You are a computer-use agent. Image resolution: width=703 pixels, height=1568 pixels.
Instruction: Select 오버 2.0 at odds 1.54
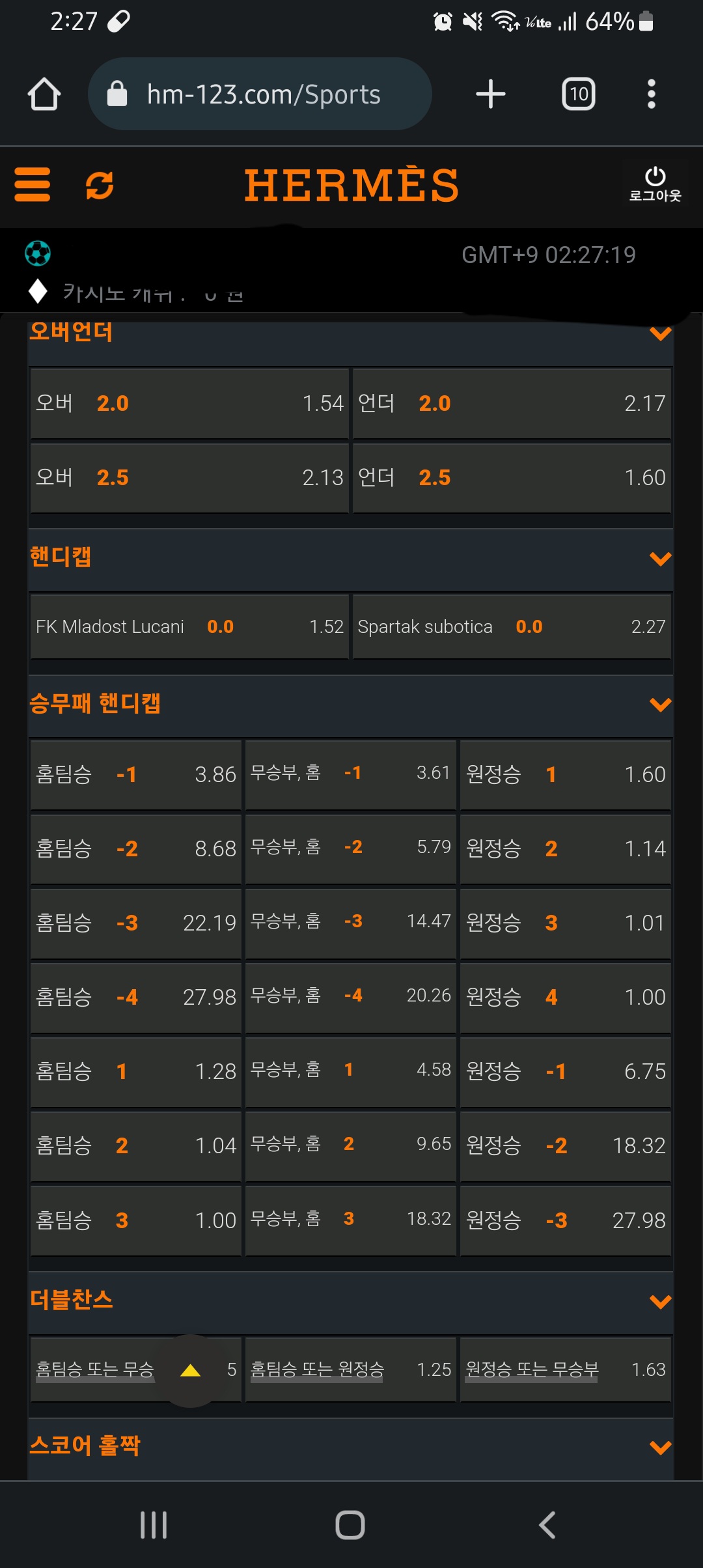(x=189, y=404)
